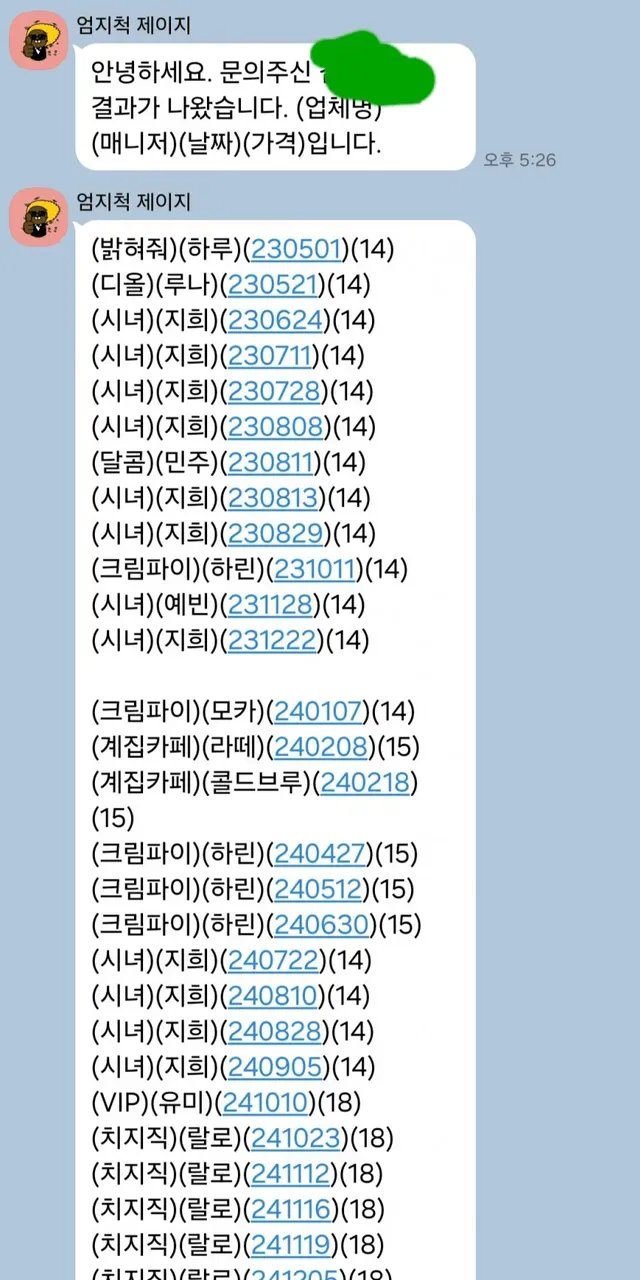The width and height of the screenshot is (640, 1280).
Task: Open the 240722 link
Action: [x=275, y=960]
